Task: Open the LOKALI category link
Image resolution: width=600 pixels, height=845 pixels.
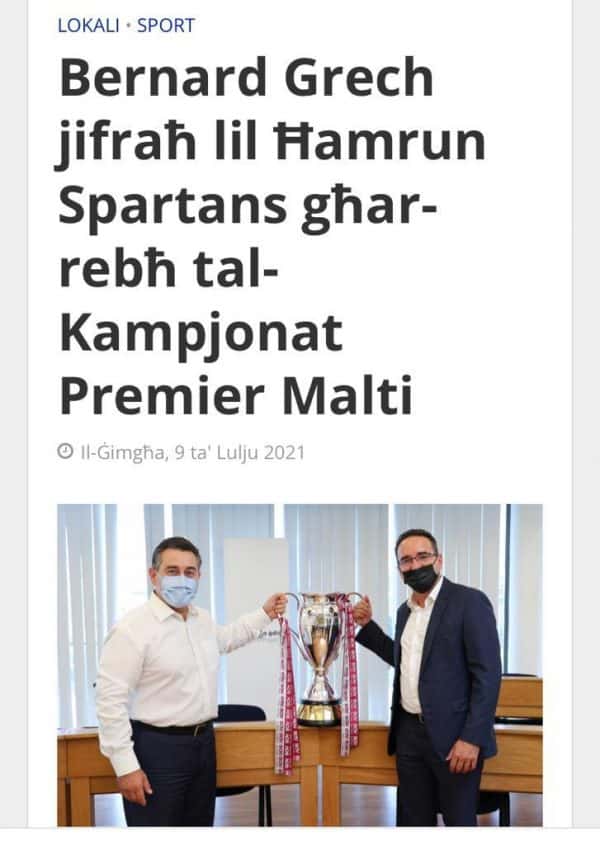Action: pos(88,25)
